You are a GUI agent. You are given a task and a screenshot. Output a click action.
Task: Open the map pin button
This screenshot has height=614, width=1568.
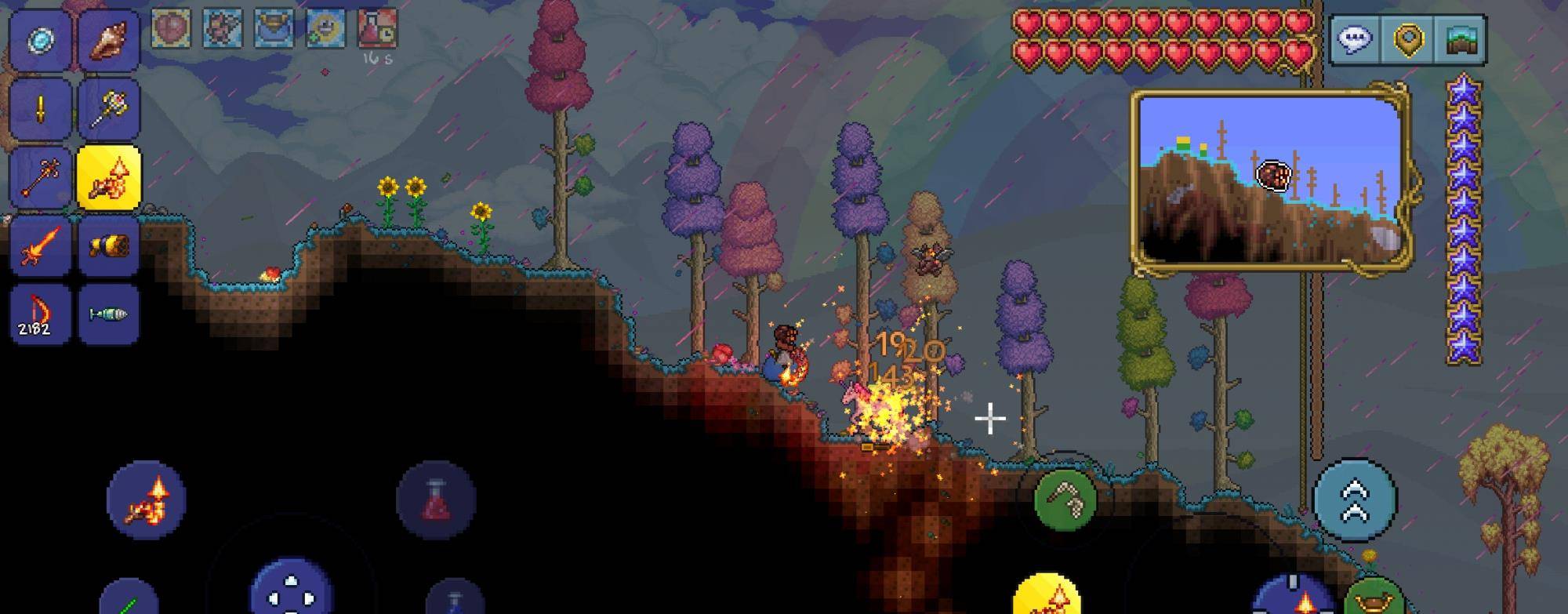(x=1409, y=39)
